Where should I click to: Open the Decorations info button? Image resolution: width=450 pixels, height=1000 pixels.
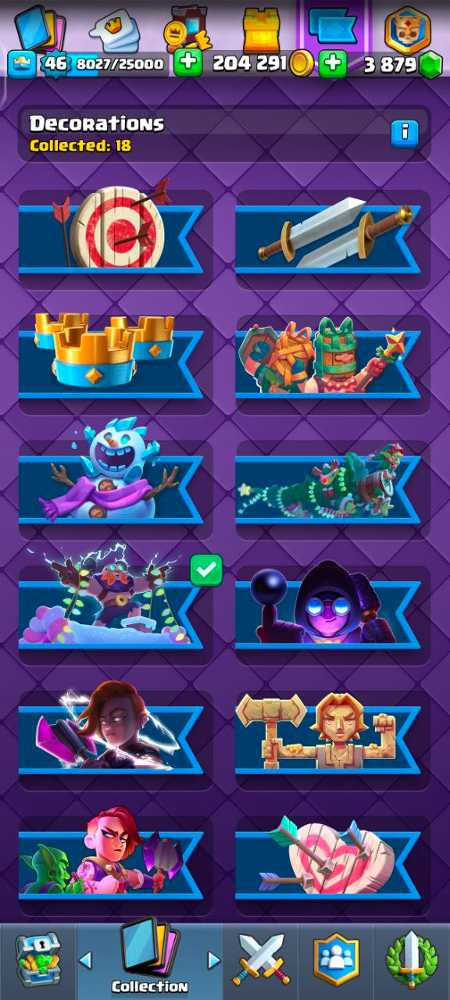(405, 133)
